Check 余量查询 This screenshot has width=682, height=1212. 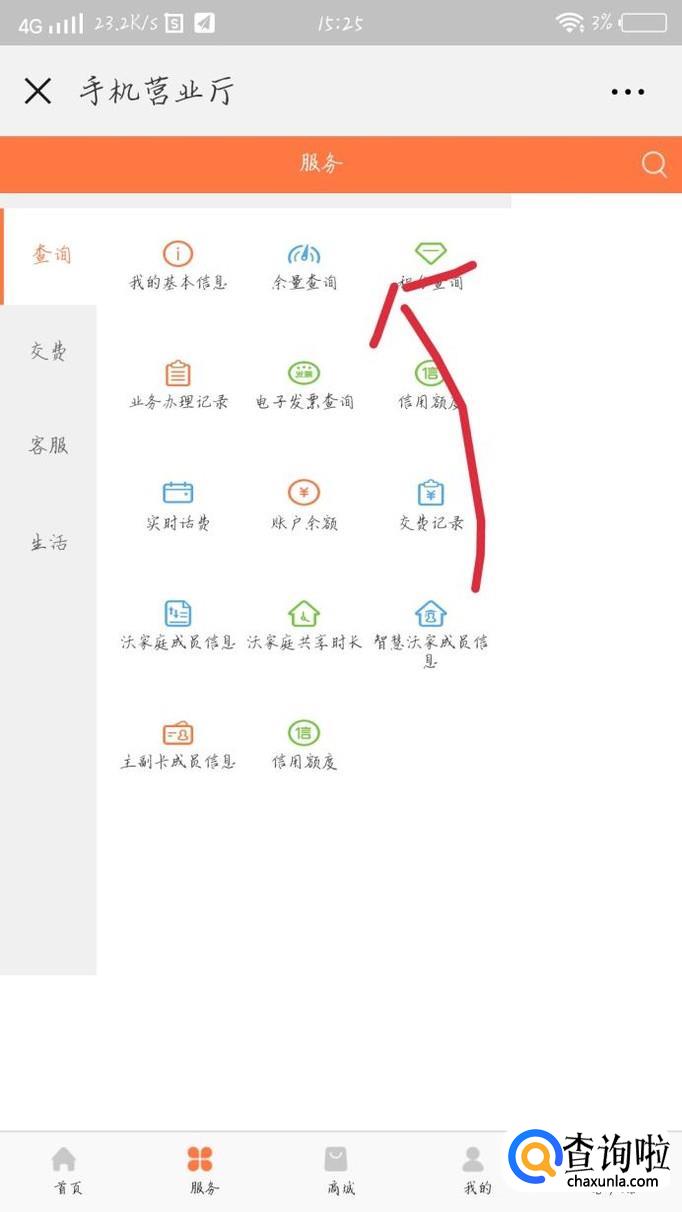pos(304,265)
